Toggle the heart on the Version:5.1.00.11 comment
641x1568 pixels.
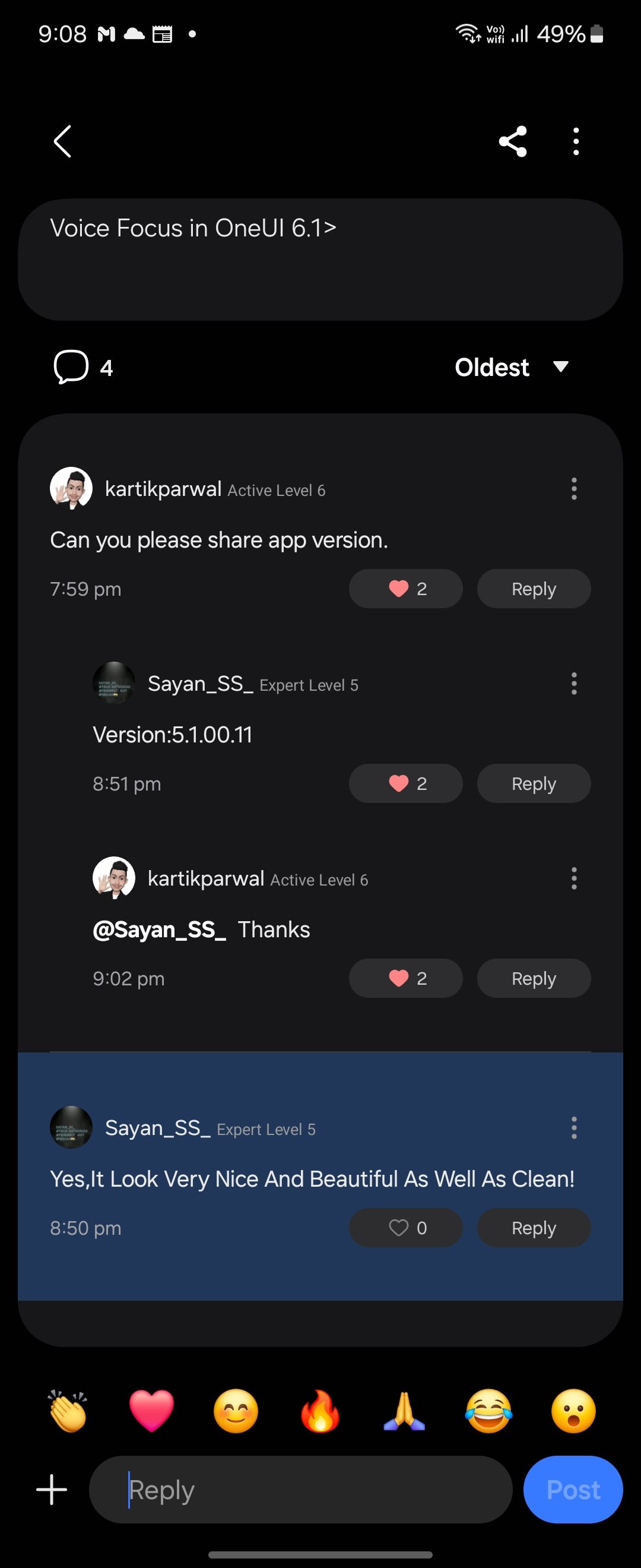pos(405,783)
